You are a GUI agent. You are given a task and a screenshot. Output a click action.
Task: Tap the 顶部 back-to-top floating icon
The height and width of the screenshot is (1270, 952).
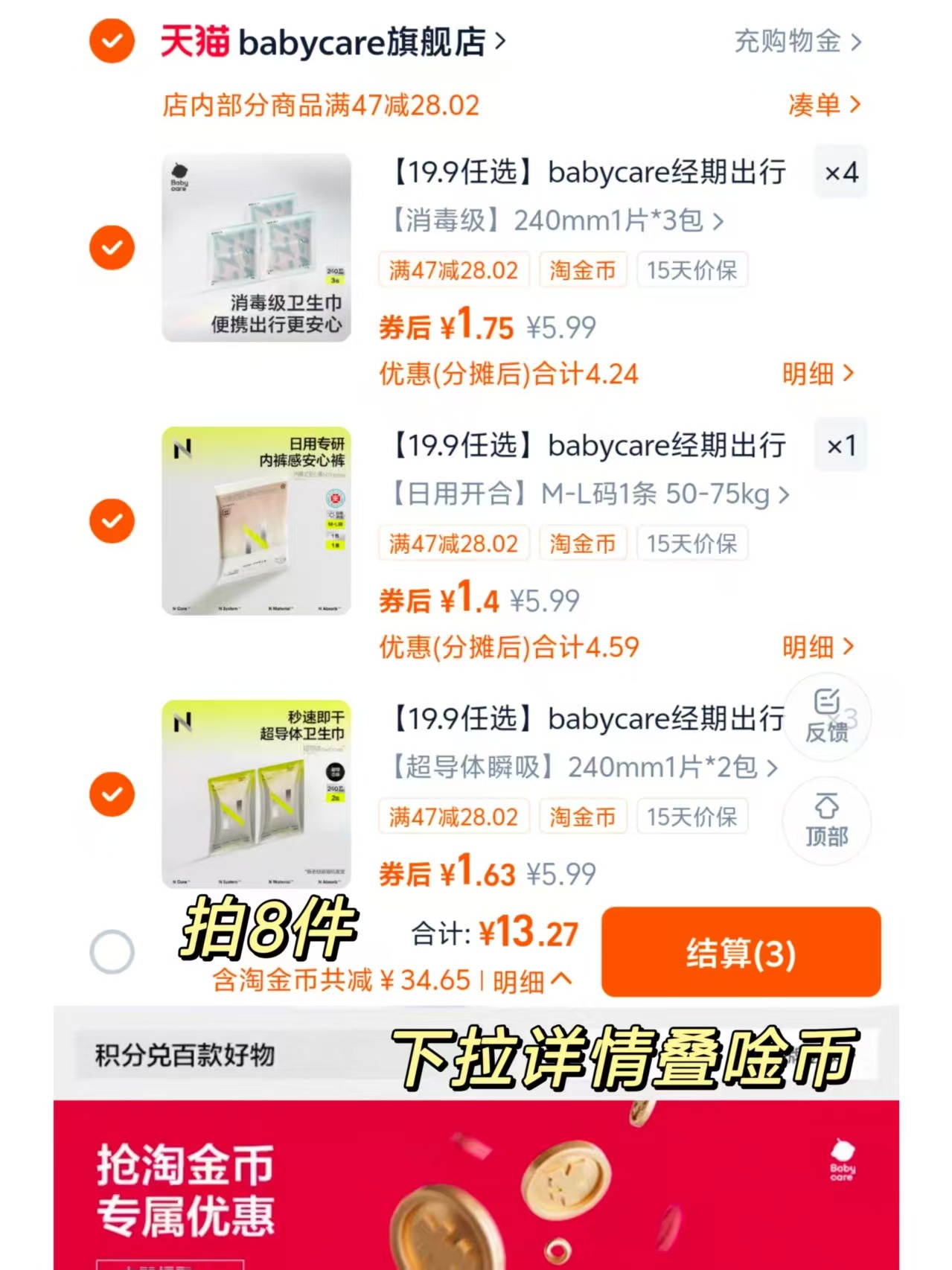pos(828,821)
